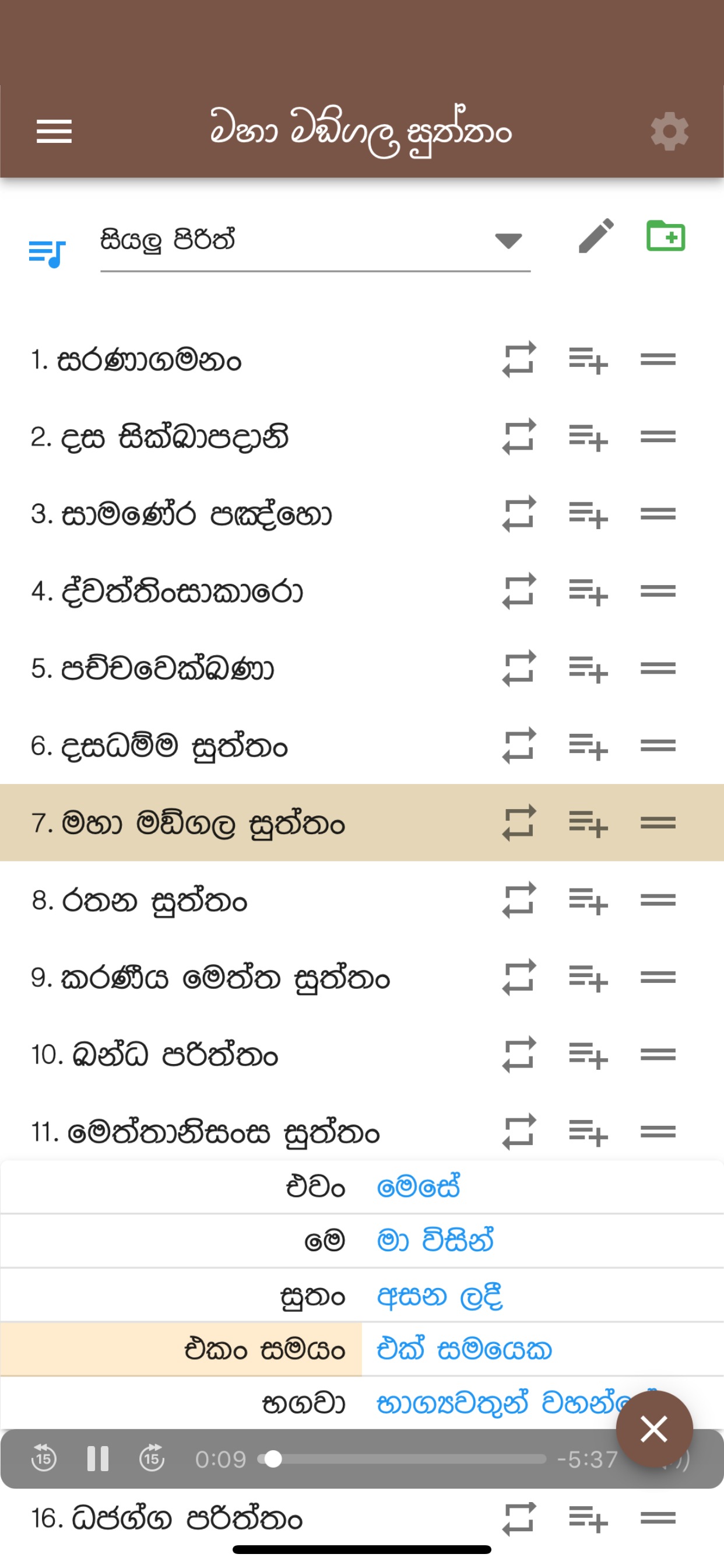724x1568 pixels.
Task: Open the navigation hamburger menu
Action: point(54,131)
